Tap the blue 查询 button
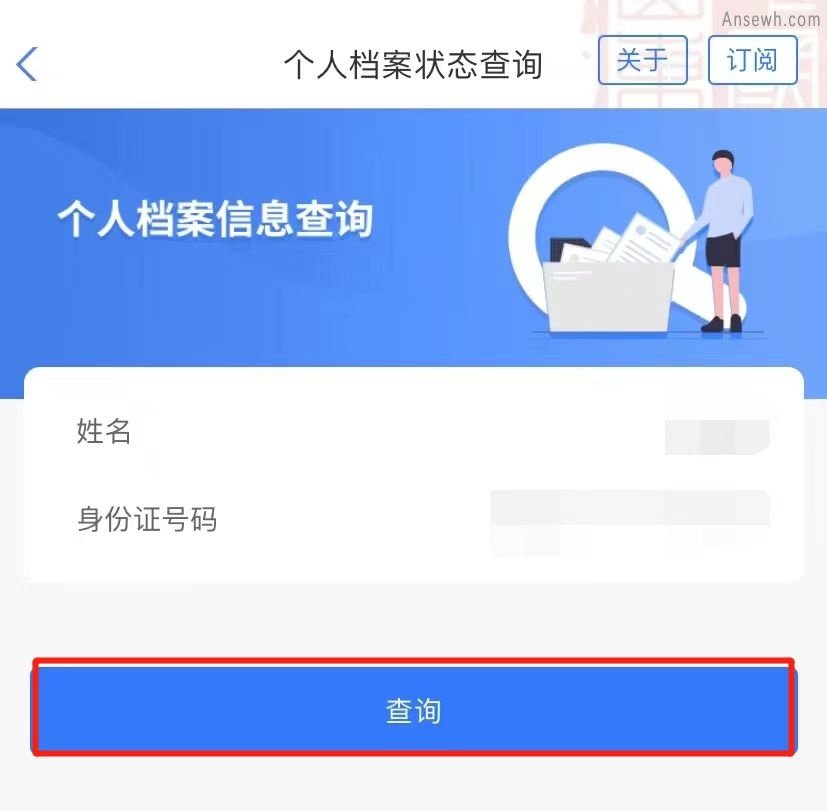Image resolution: width=827 pixels, height=811 pixels. [x=414, y=711]
